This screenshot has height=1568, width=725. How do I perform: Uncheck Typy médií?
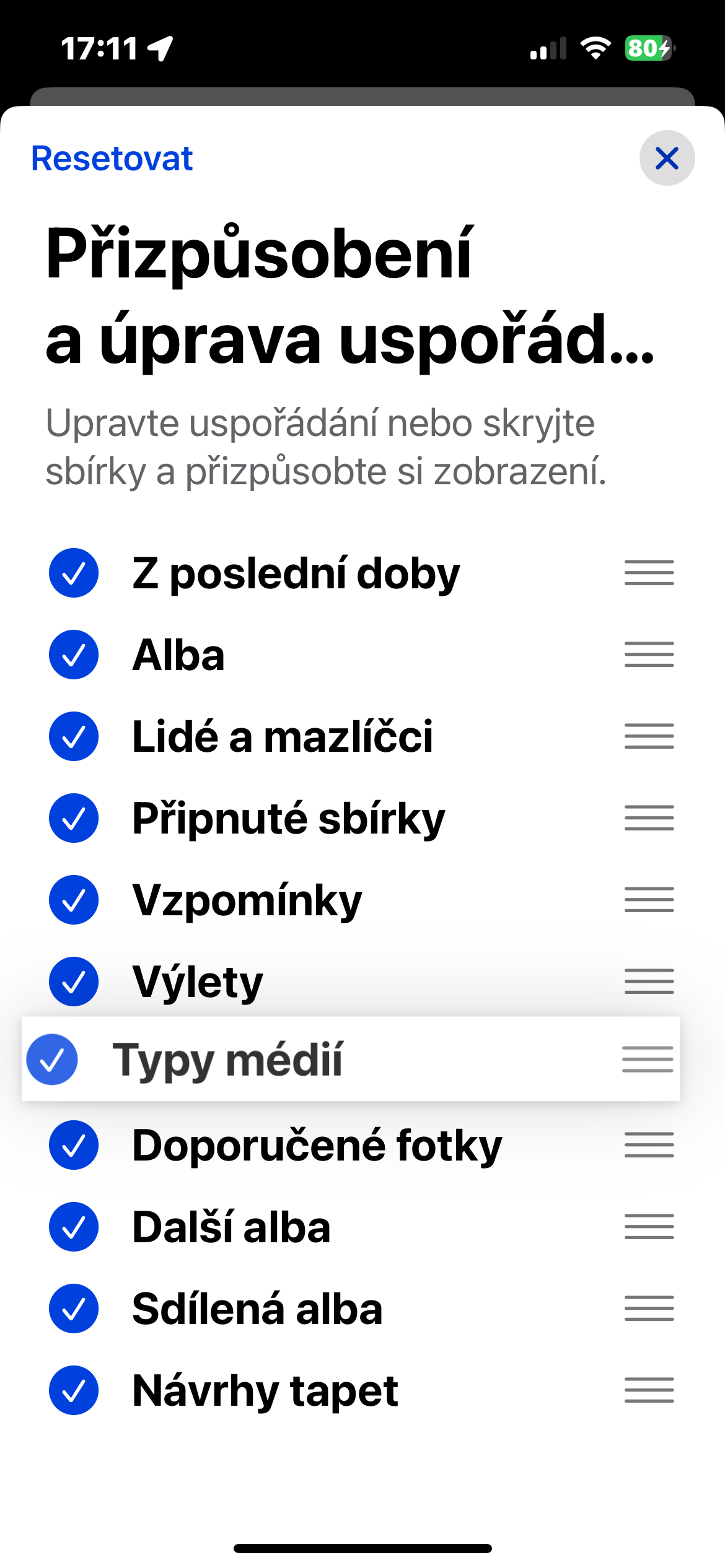coord(53,1060)
